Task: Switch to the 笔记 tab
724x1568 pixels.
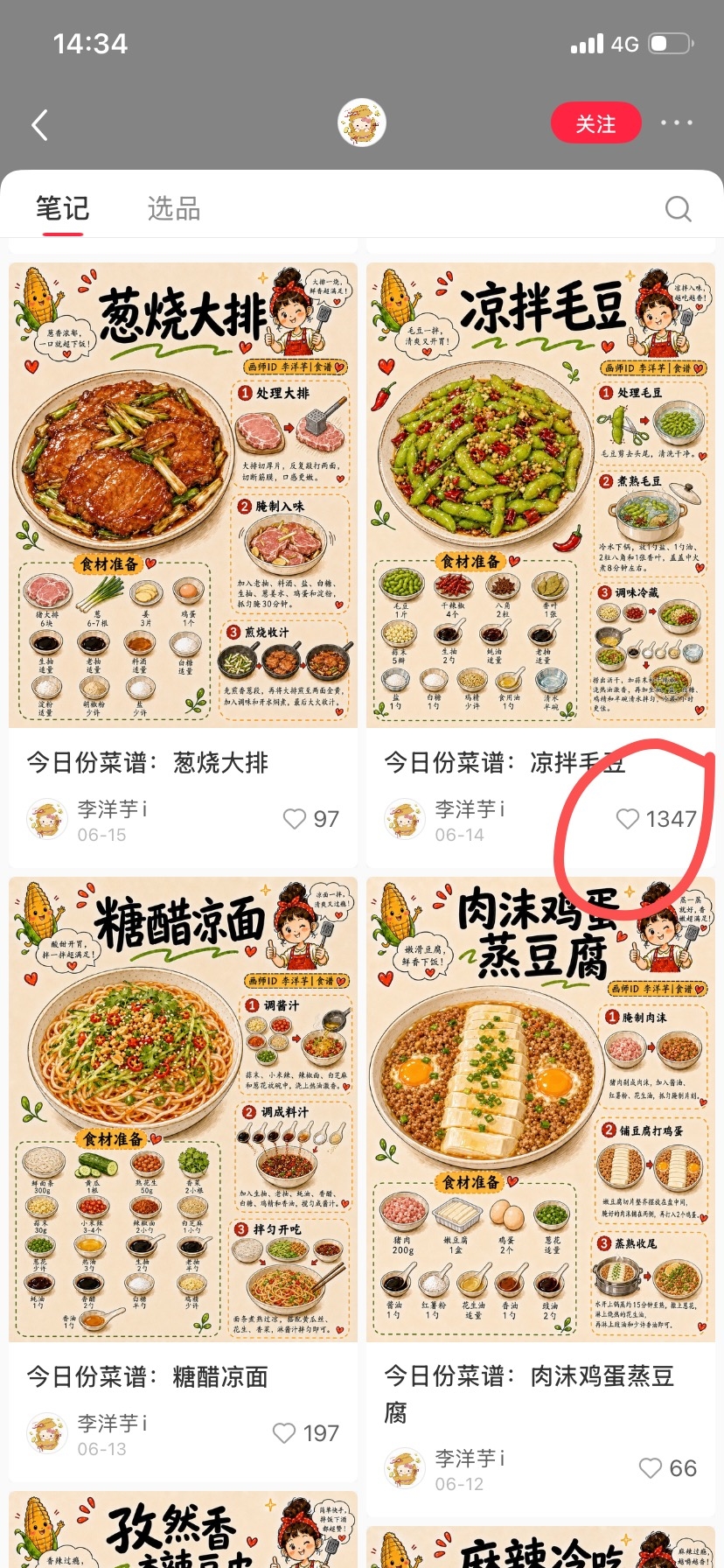Action: point(62,208)
